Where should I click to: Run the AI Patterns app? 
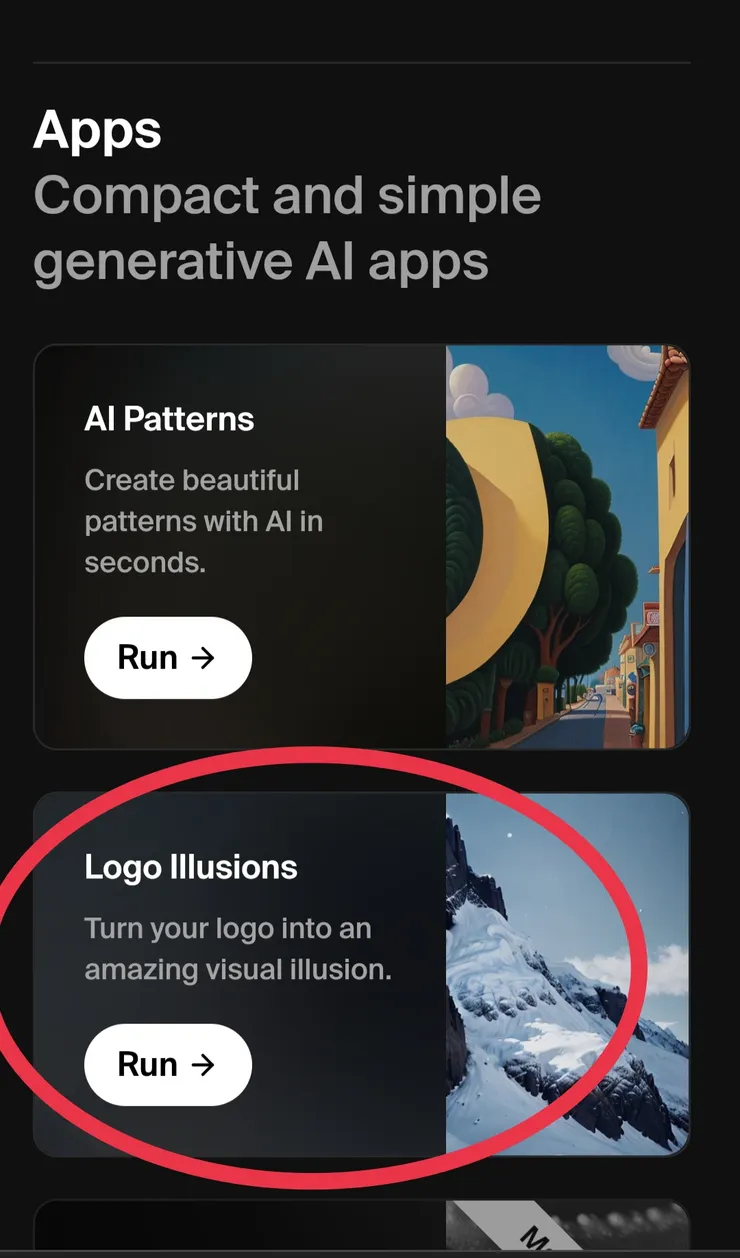click(167, 657)
